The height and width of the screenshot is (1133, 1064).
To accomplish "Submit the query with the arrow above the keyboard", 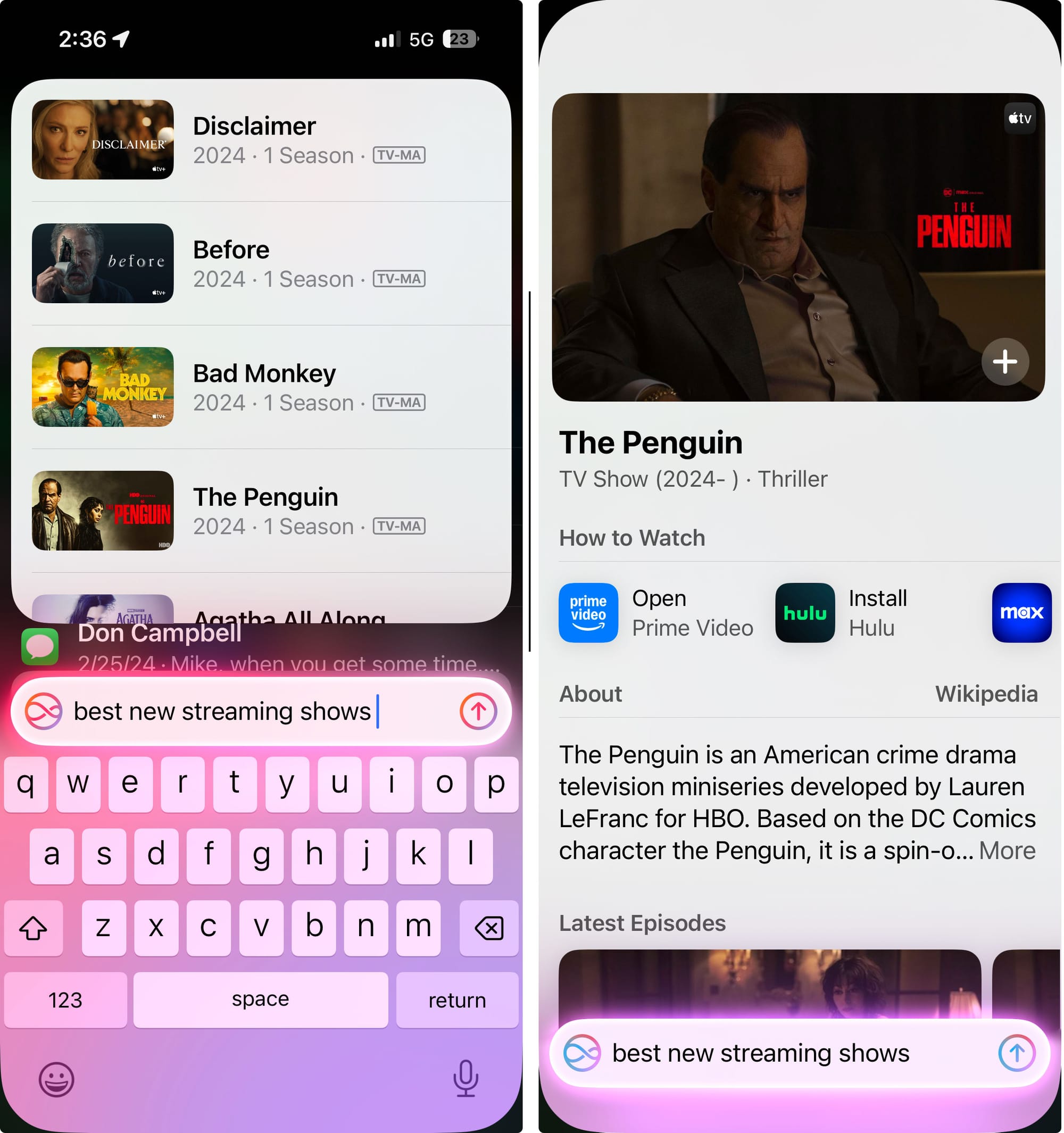I will [x=478, y=711].
